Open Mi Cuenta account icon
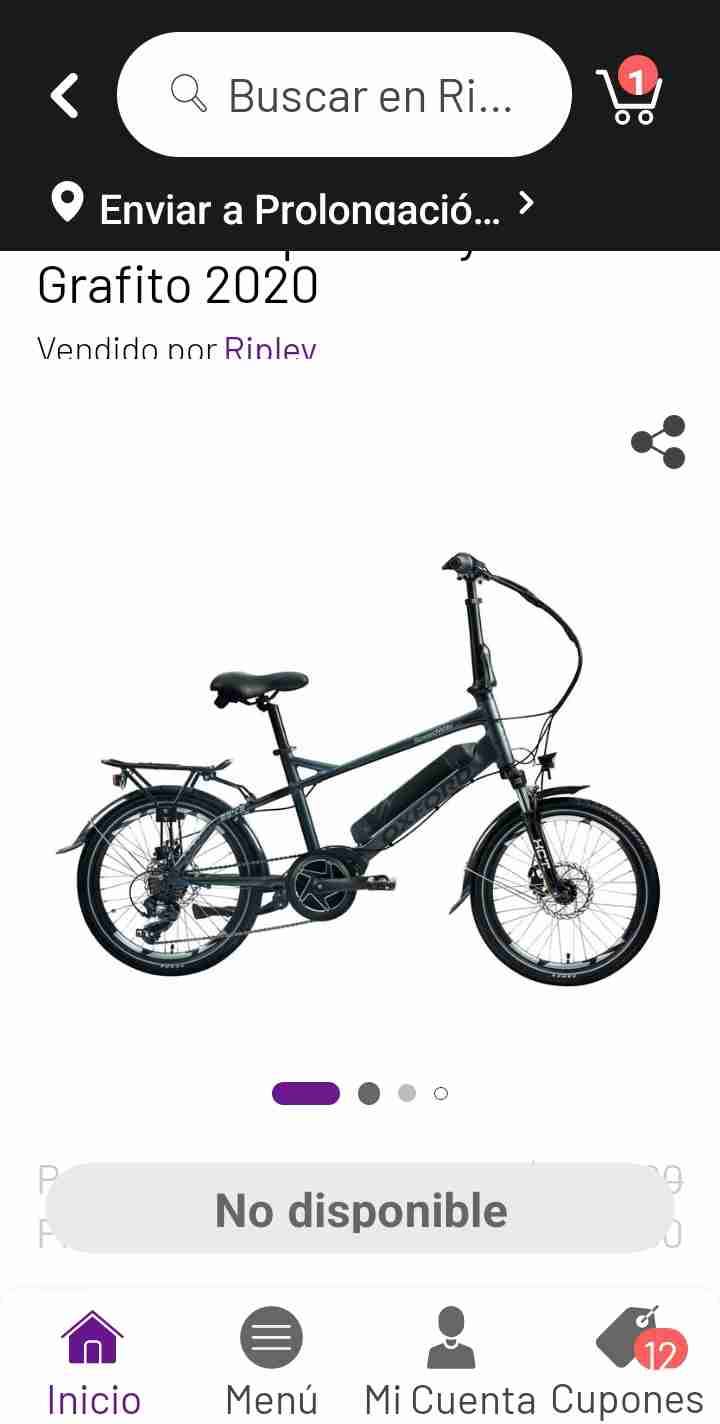This screenshot has width=720, height=1424. click(x=449, y=1337)
